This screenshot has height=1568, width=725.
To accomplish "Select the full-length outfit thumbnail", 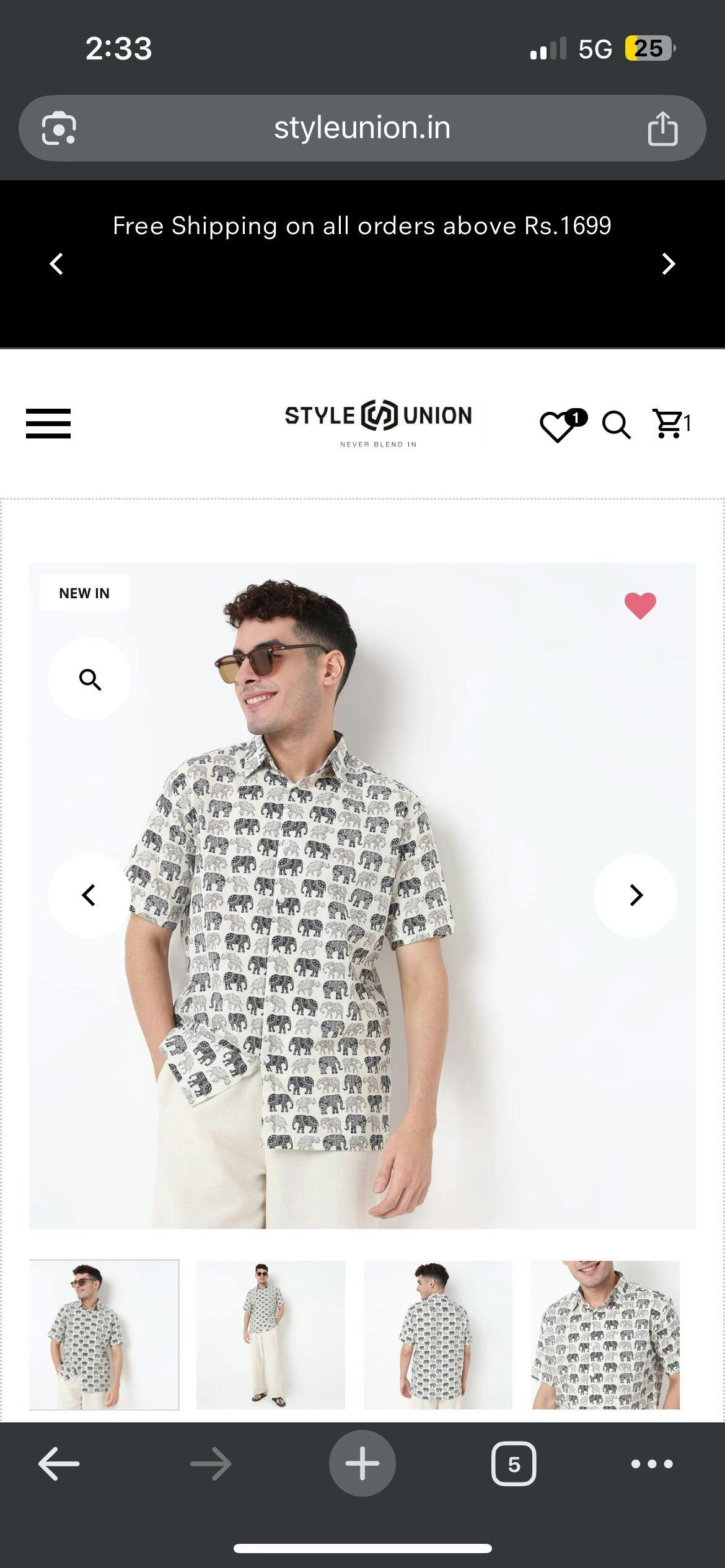I will [x=271, y=1335].
